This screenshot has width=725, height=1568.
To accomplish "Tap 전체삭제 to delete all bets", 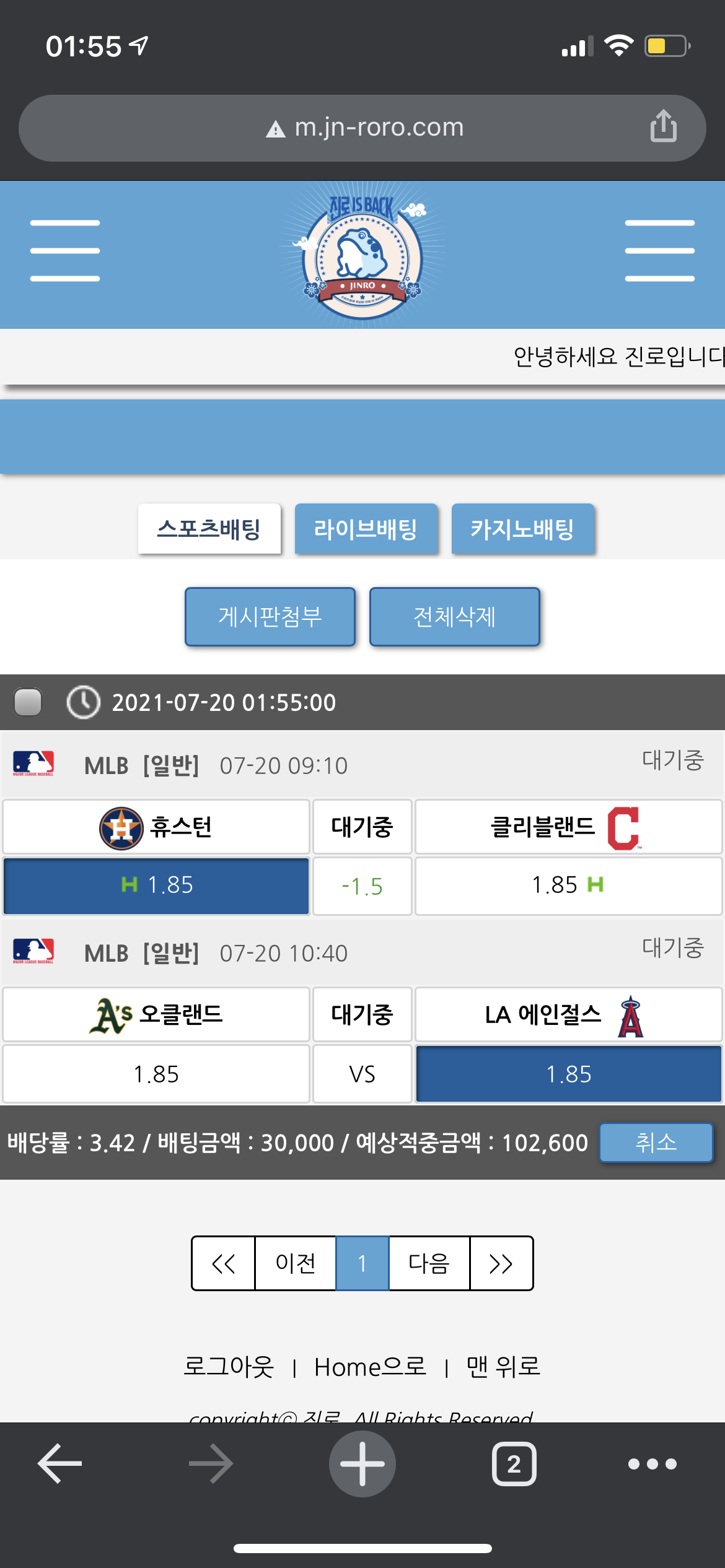I will click(x=454, y=617).
